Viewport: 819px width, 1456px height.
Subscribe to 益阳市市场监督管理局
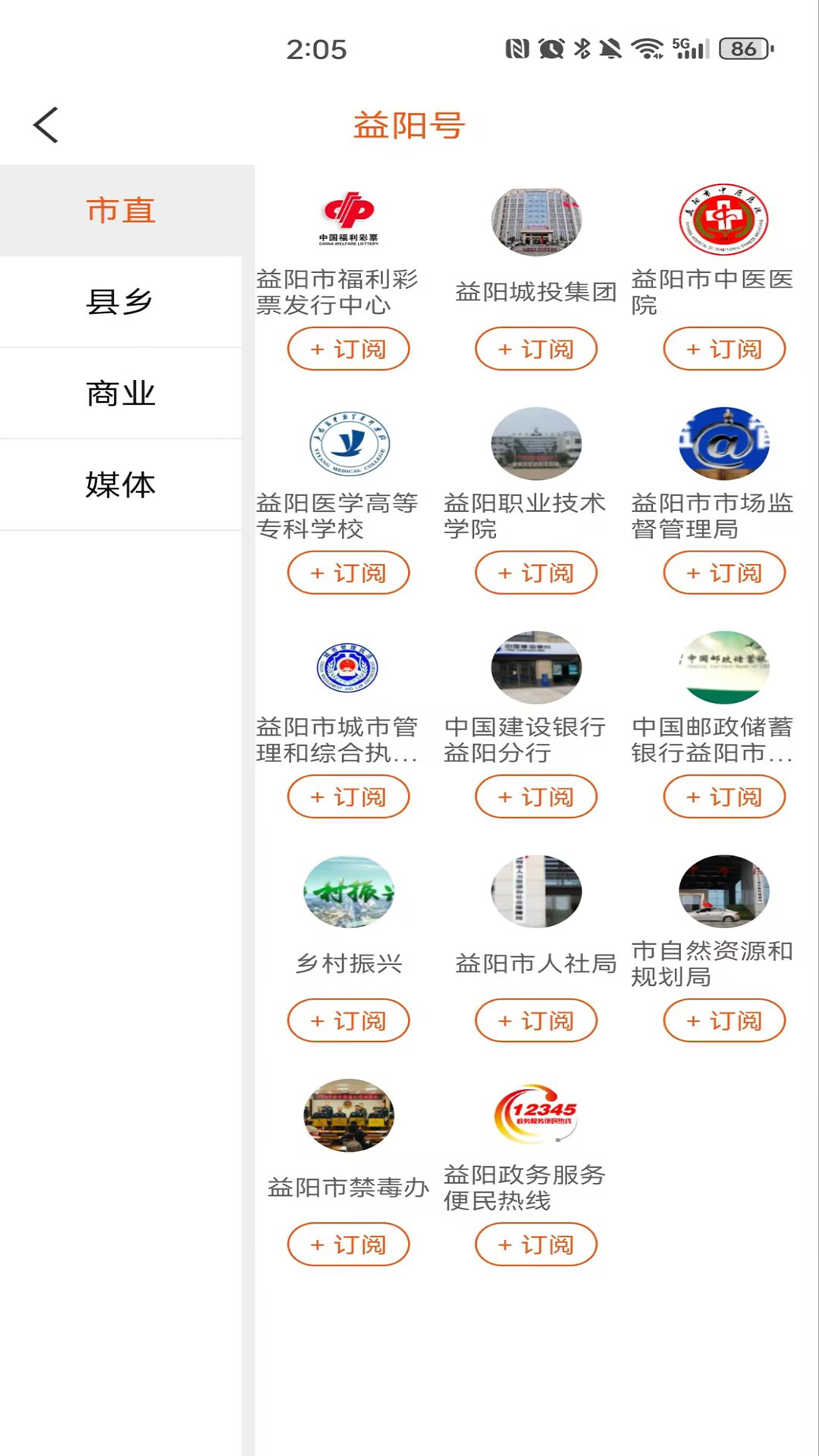(724, 573)
